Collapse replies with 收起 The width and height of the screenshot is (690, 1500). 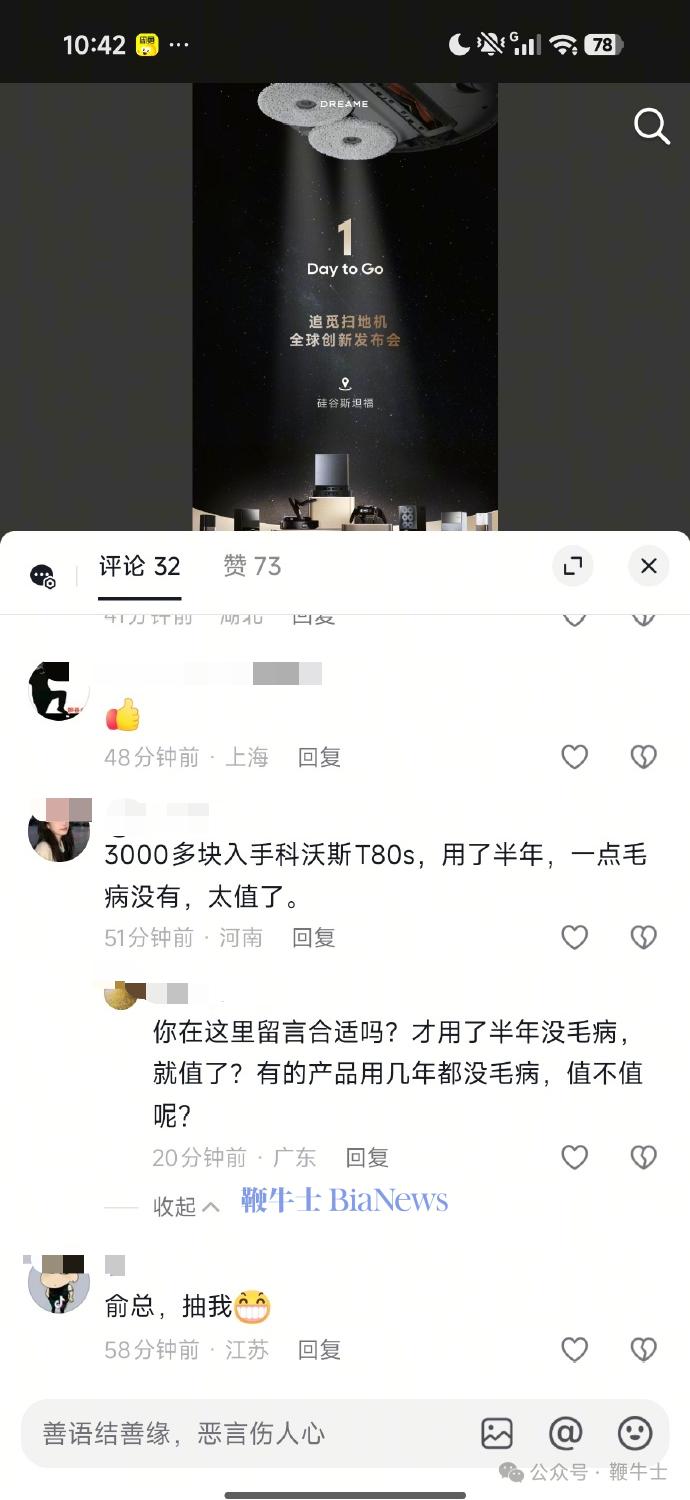coord(185,1206)
